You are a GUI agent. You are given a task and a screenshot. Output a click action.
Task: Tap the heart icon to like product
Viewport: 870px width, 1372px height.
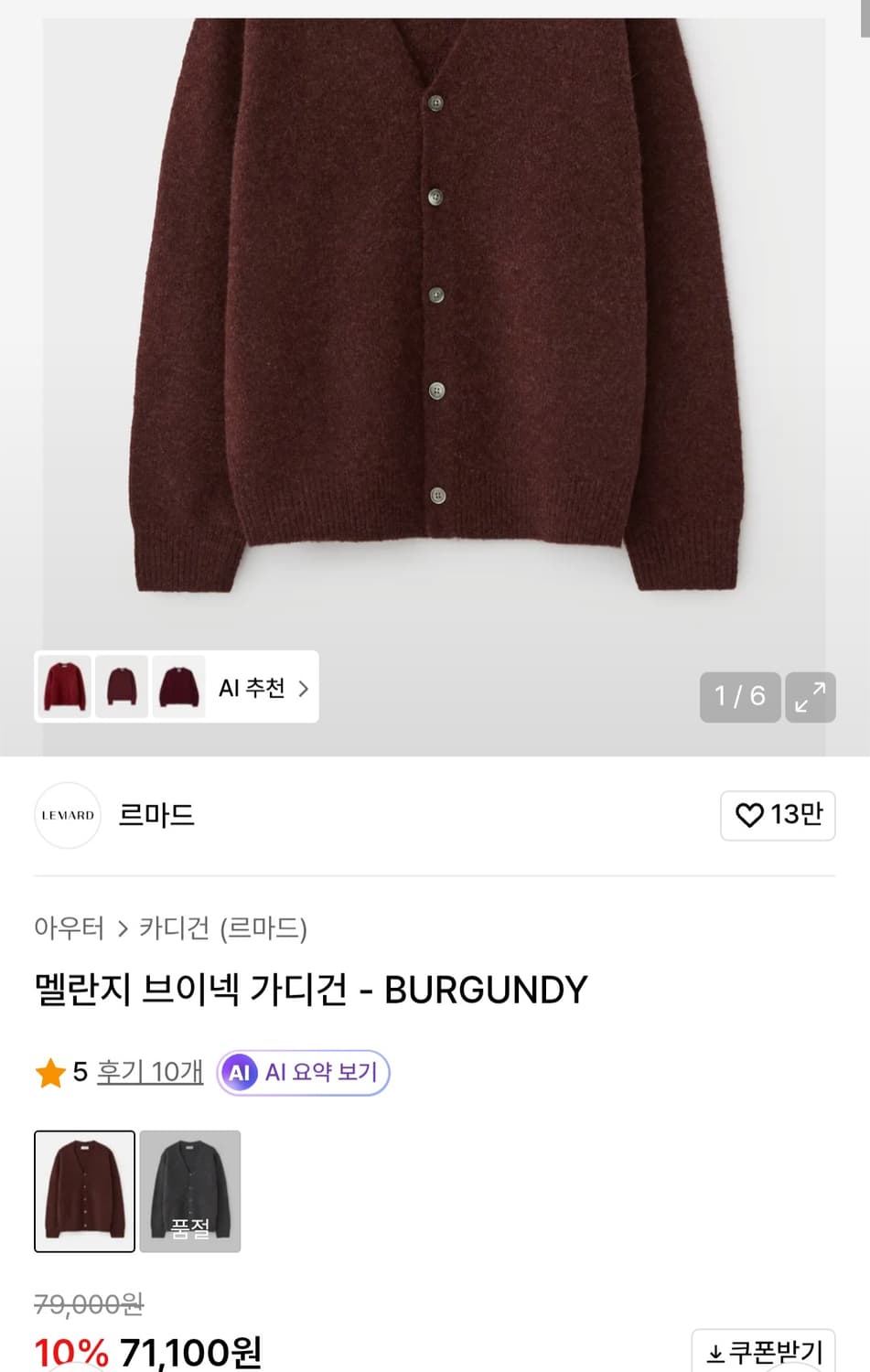coord(750,815)
